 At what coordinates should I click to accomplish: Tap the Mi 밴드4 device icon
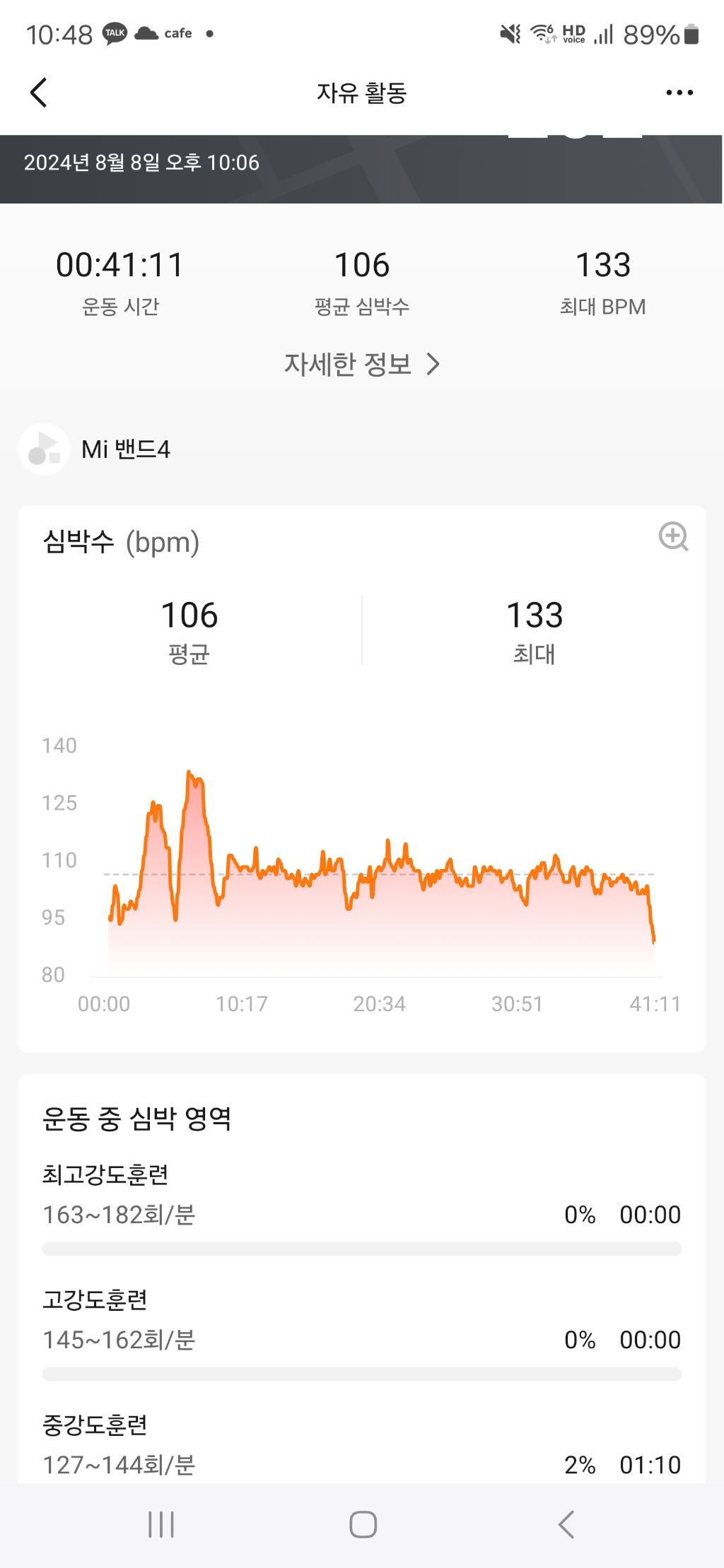click(44, 449)
